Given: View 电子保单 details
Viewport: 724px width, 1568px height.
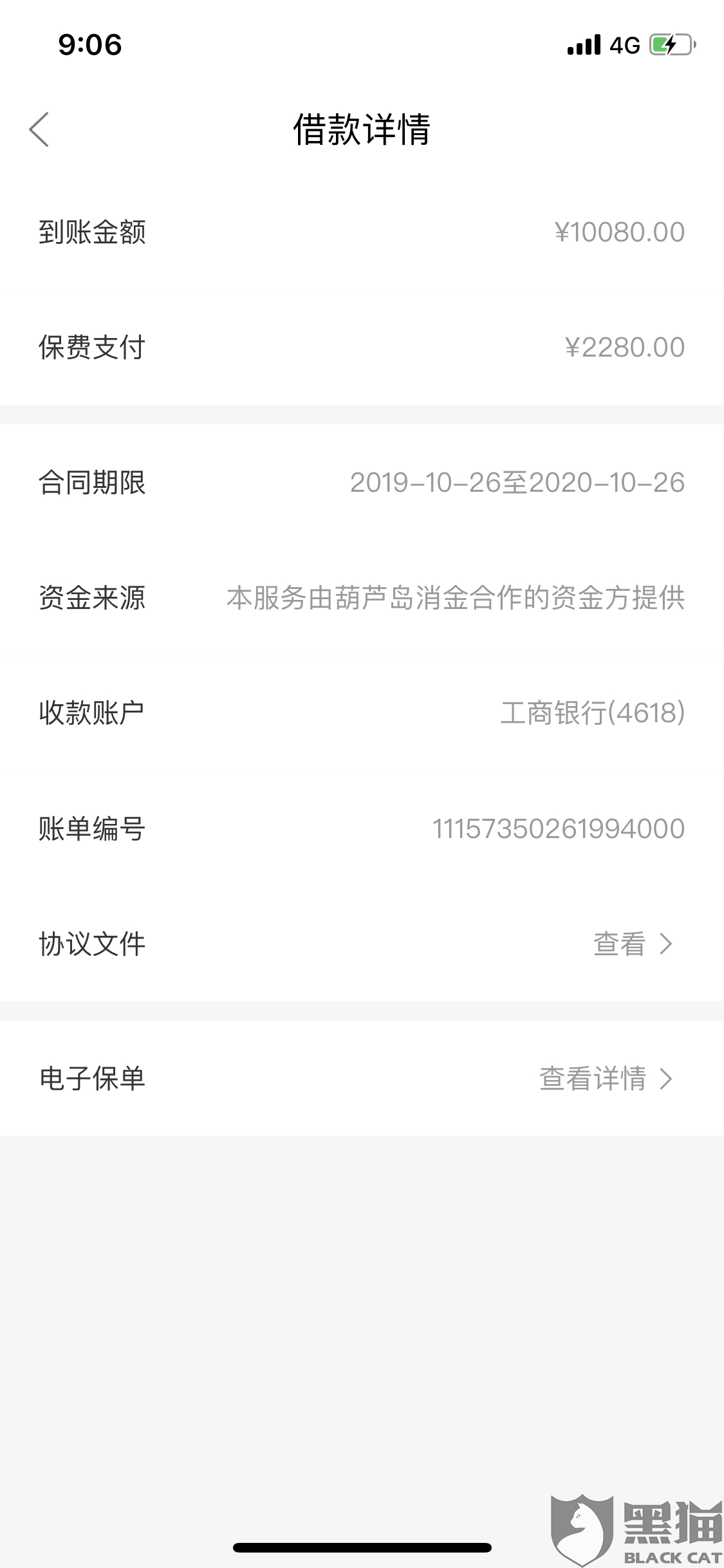Looking at the screenshot, I should coord(605,1079).
